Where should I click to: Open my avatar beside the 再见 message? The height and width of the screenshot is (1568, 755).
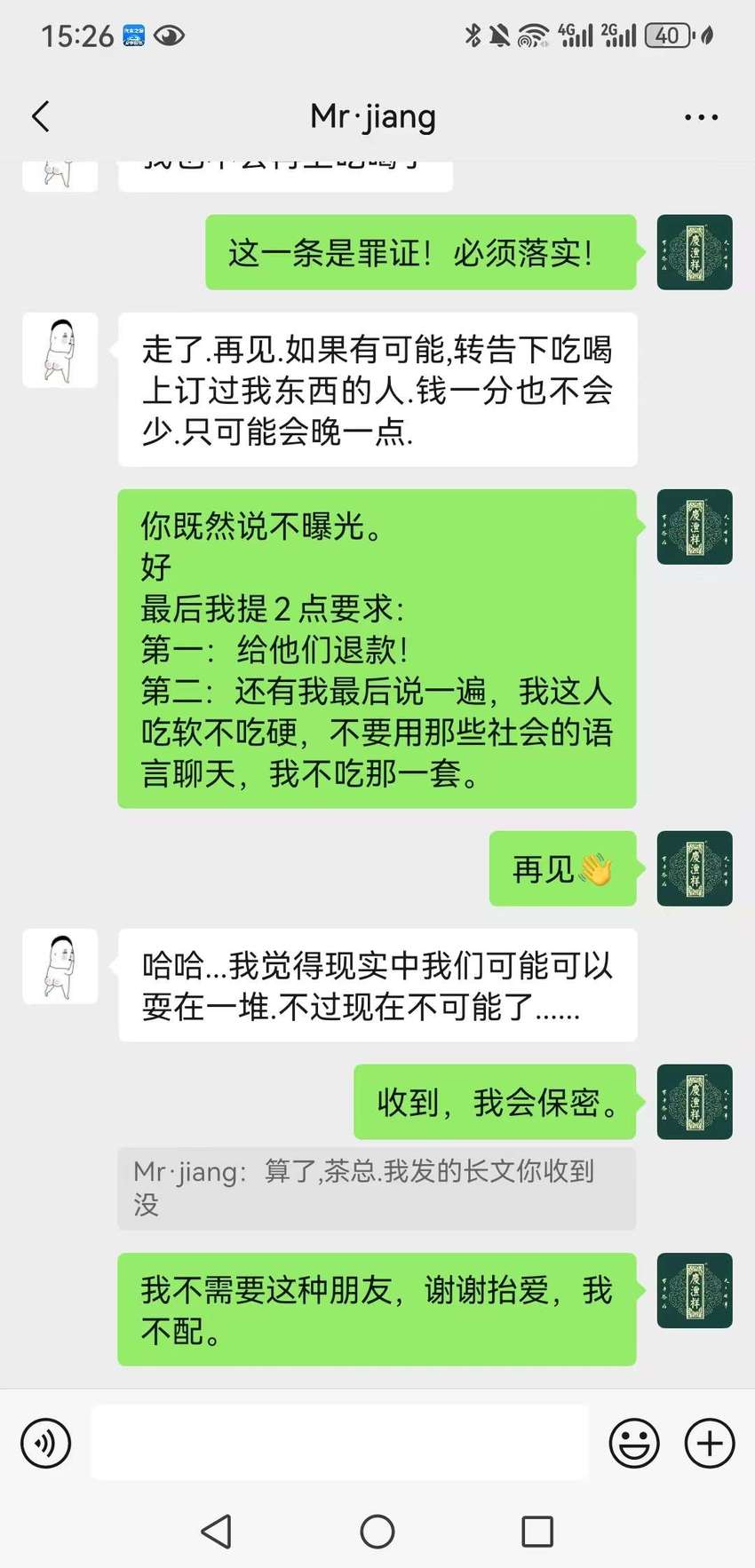[x=695, y=868]
